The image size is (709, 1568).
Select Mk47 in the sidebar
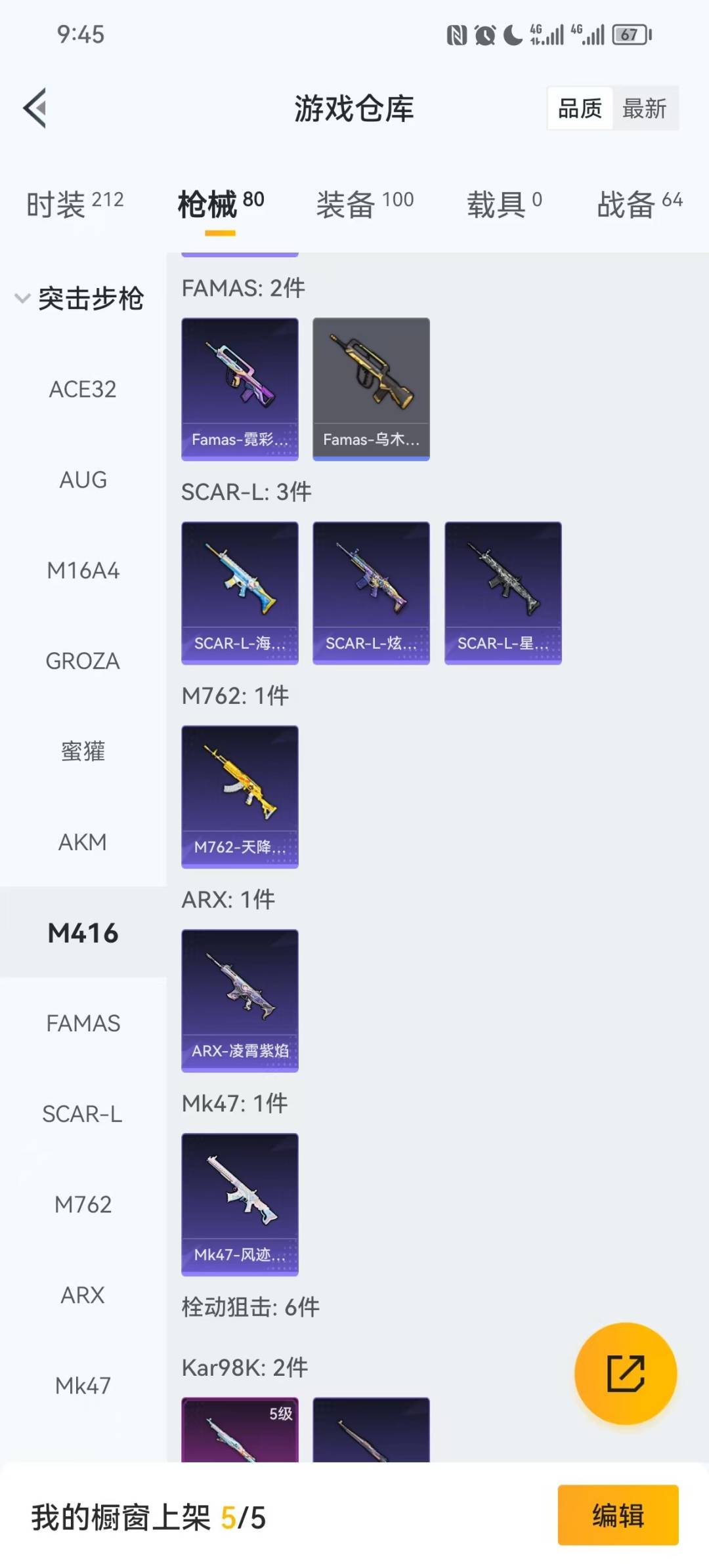point(83,1386)
